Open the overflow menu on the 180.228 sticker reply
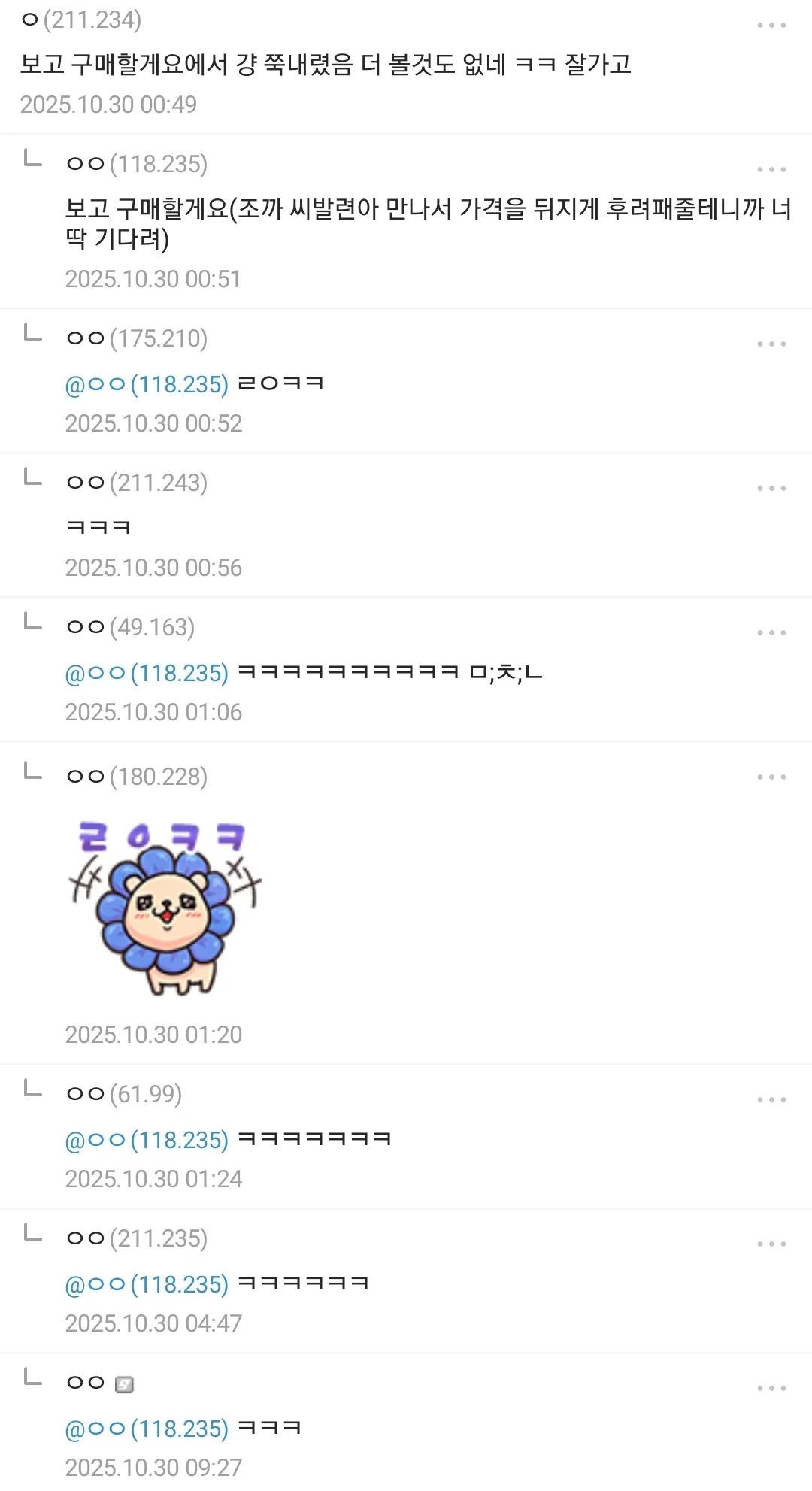 pyautogui.click(x=771, y=777)
